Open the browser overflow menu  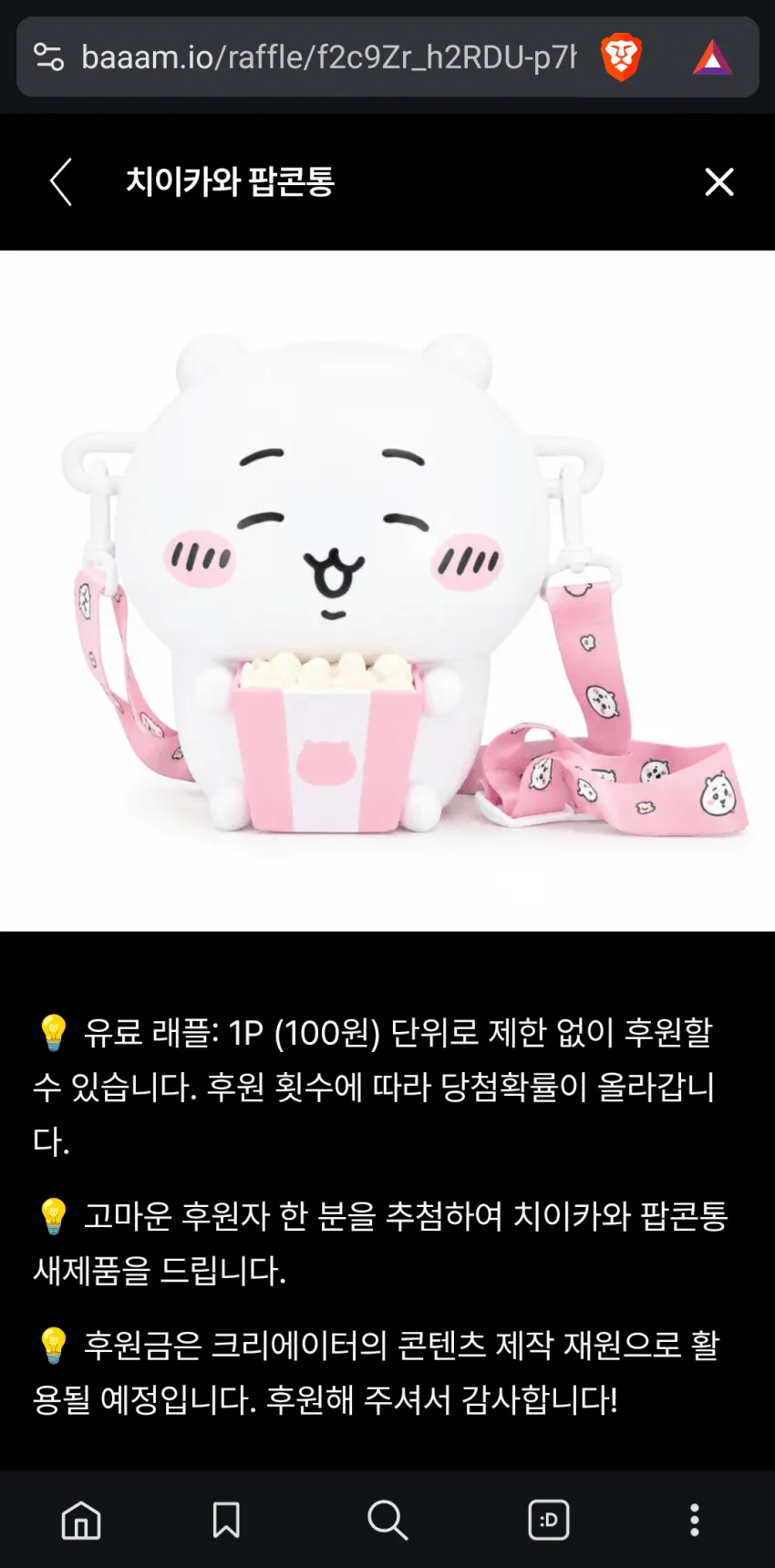point(695,1520)
